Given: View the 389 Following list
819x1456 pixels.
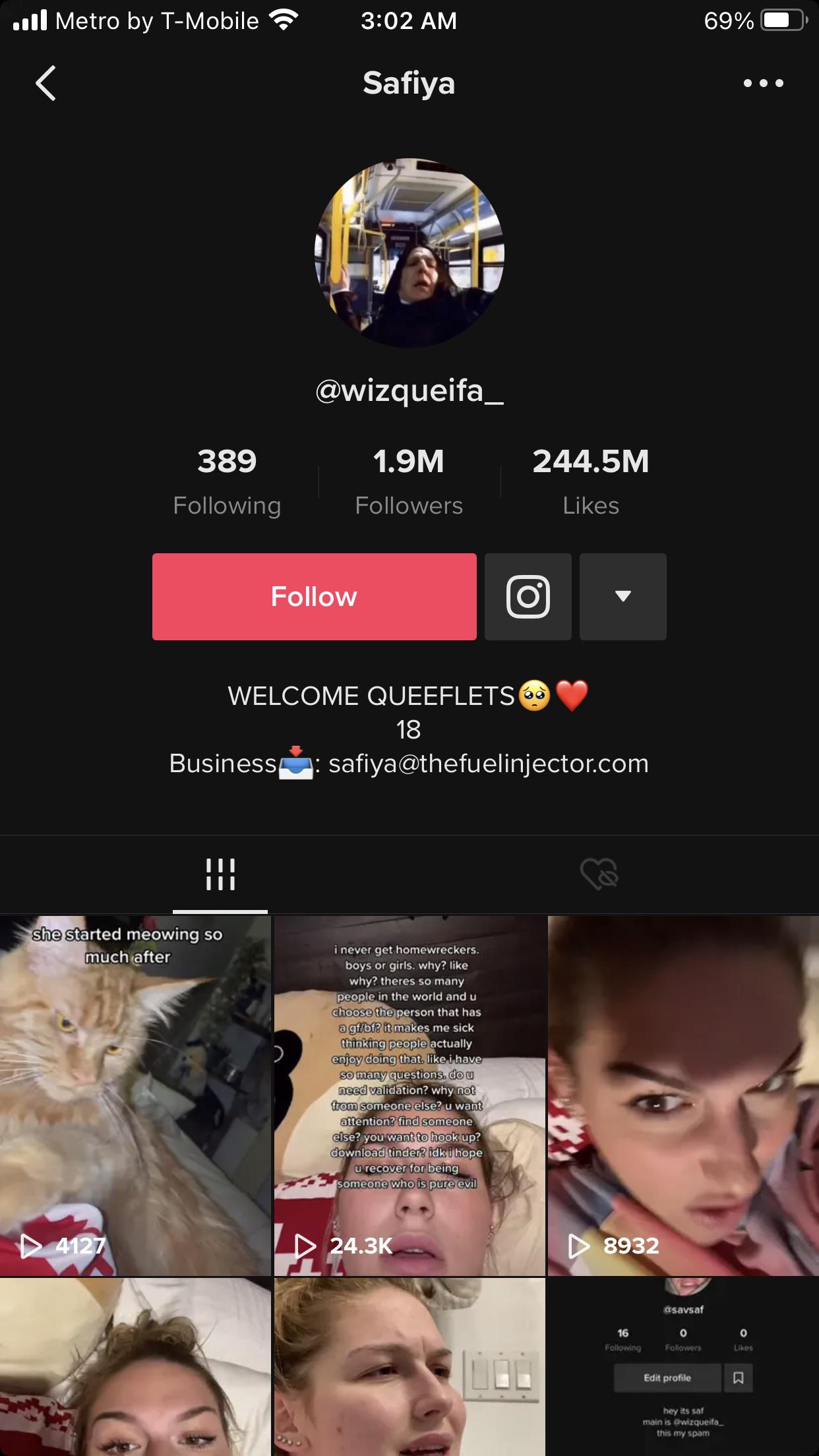Looking at the screenshot, I should (227, 480).
